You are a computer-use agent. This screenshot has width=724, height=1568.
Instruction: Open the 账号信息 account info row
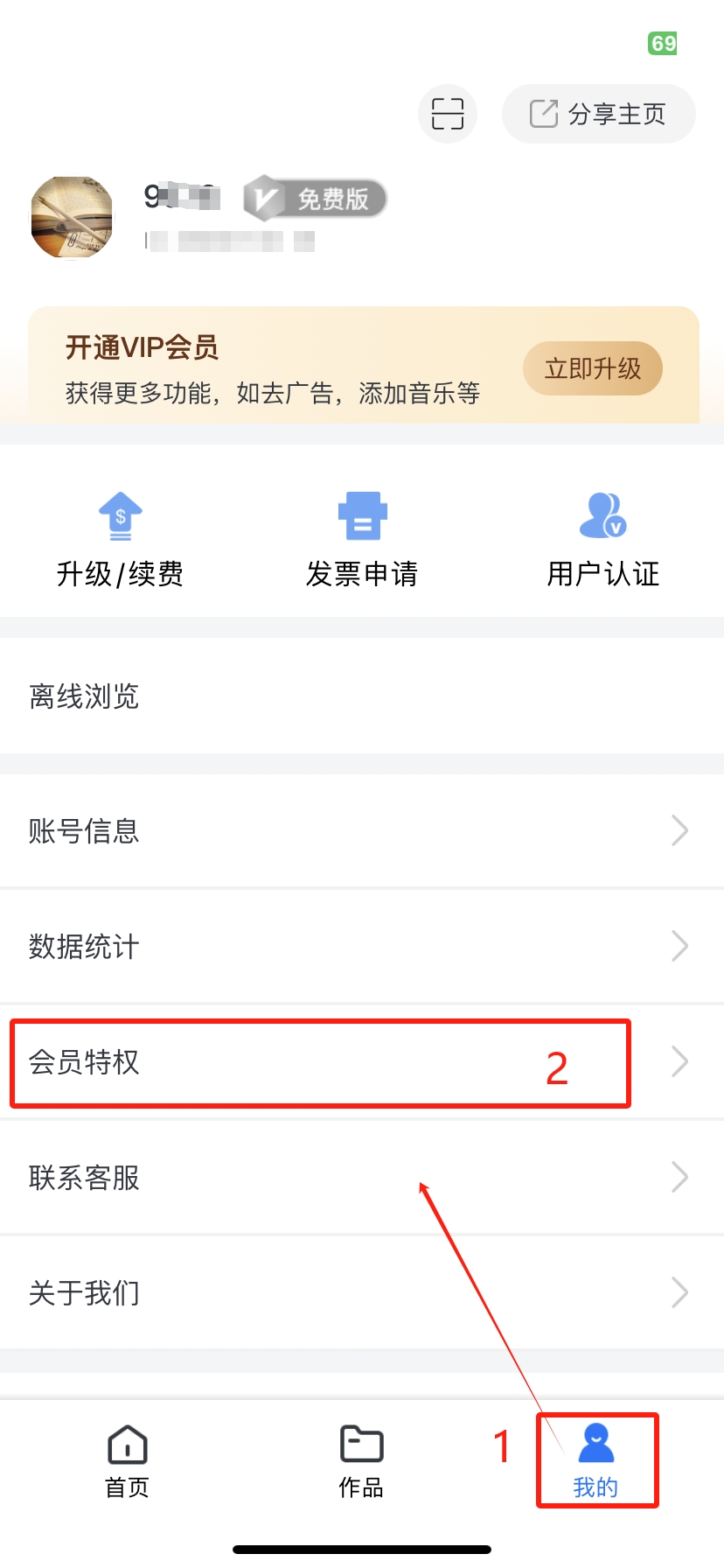click(362, 830)
